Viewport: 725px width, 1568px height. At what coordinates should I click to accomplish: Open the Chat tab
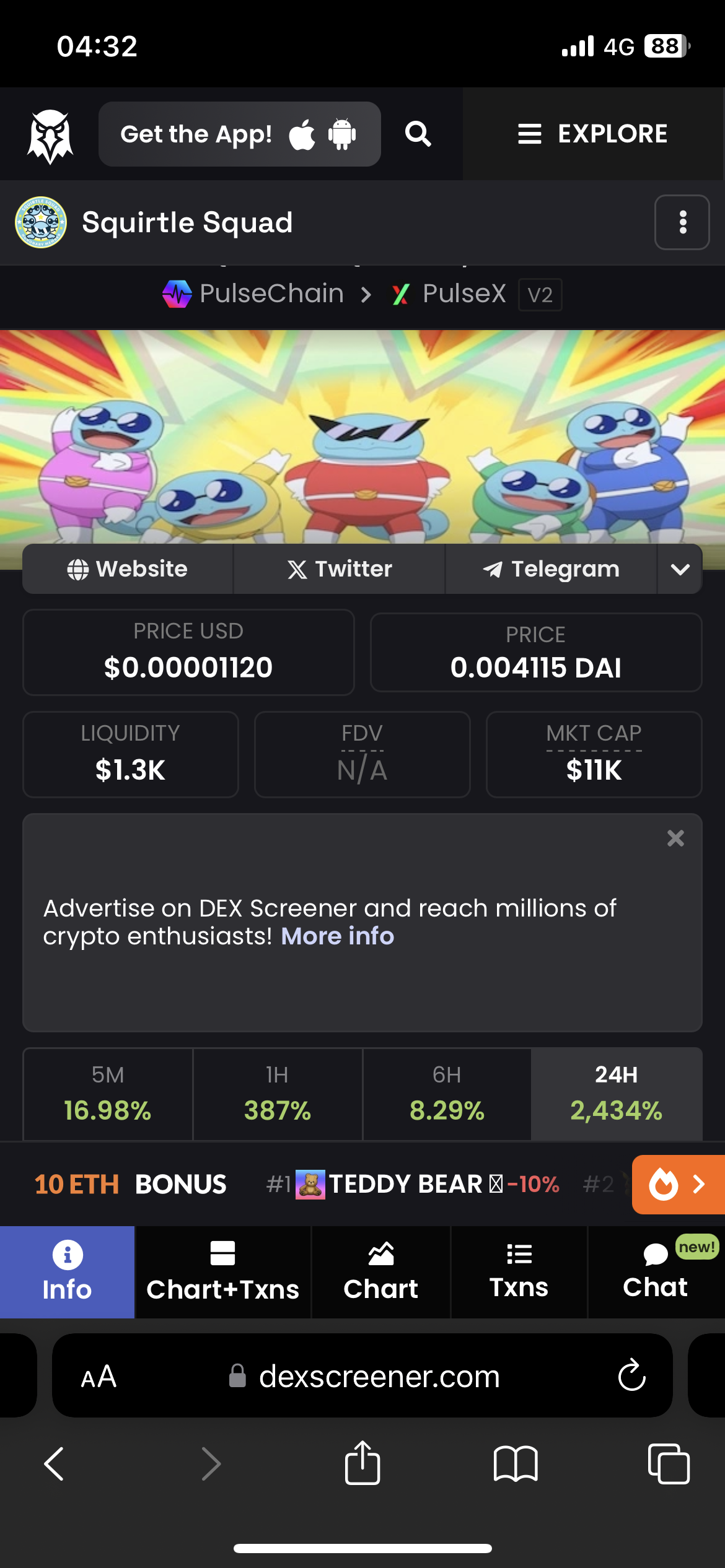(x=656, y=1272)
